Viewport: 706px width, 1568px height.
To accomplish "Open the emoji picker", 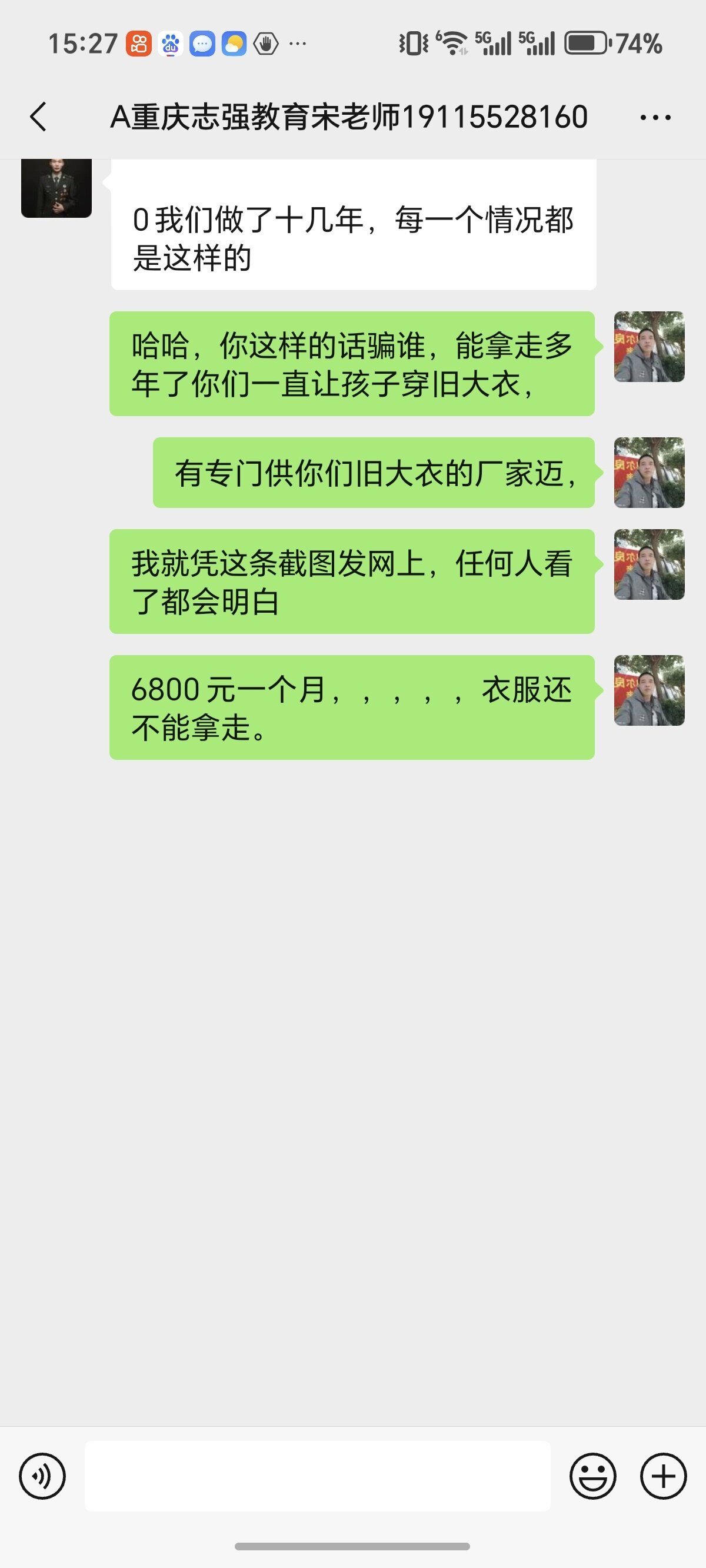I will 593,1476.
